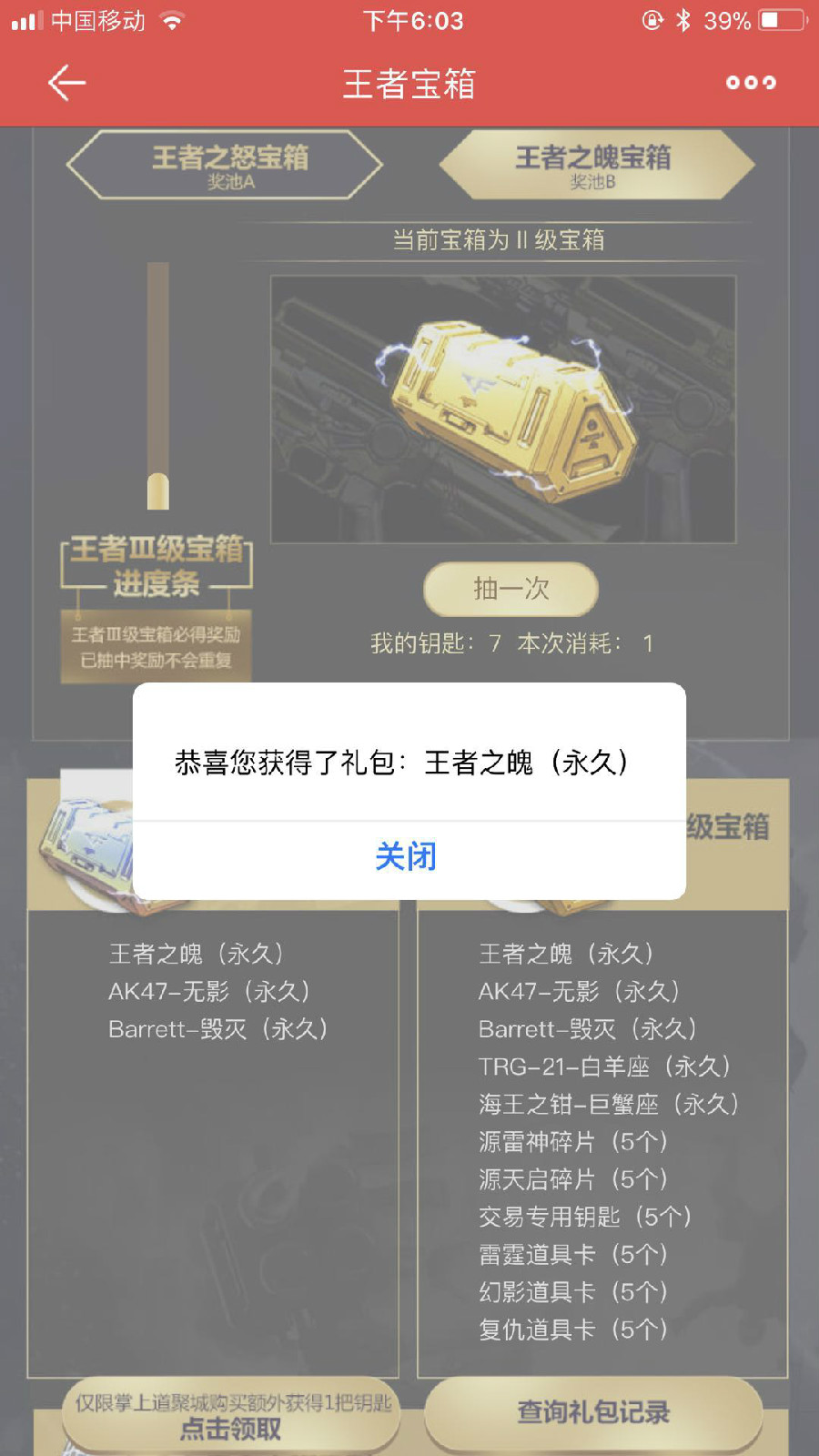Open the three-dot overflow menu

point(751,83)
